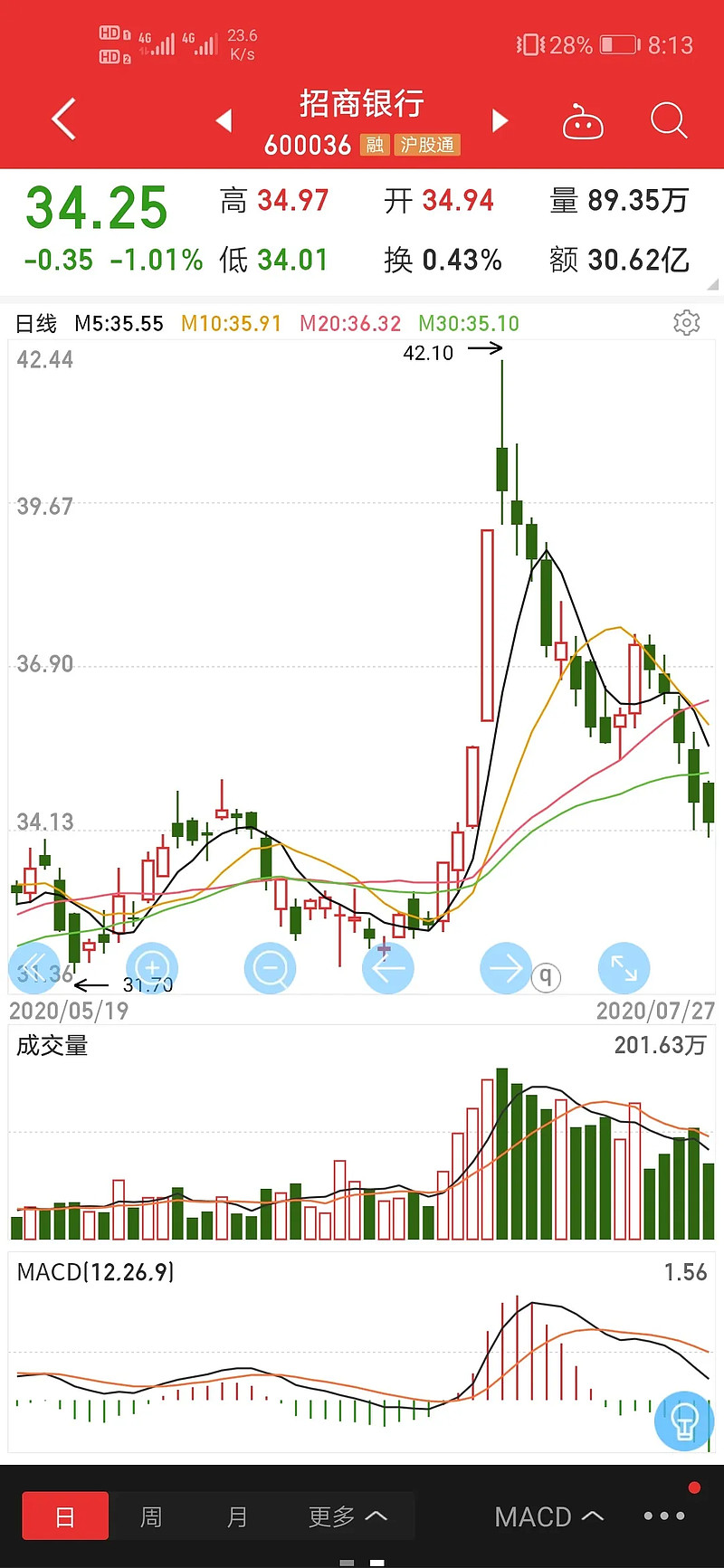This screenshot has height=1568, width=724.
Task: Expand the chart to fullscreen with the arrows icon
Action: click(624, 967)
